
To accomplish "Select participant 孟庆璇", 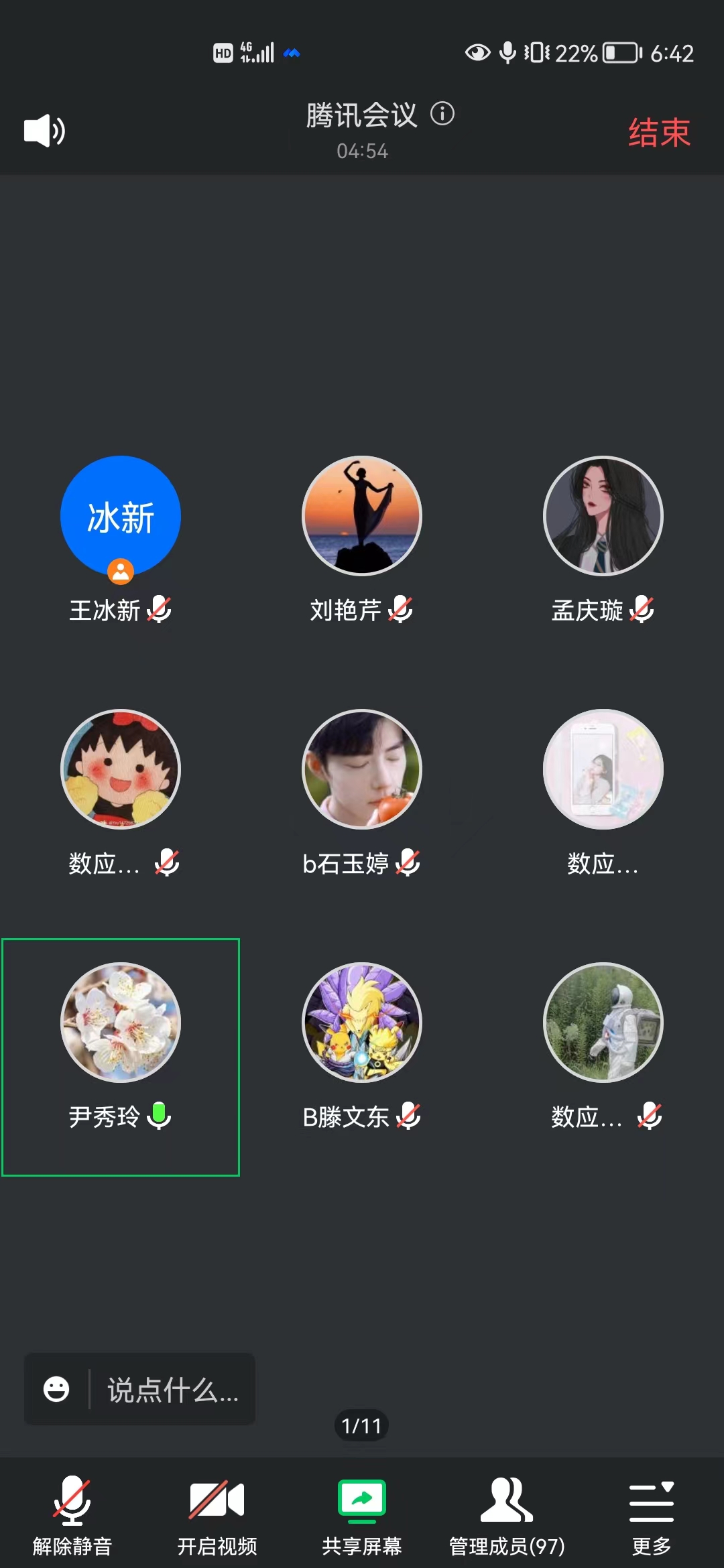I will 603,516.
